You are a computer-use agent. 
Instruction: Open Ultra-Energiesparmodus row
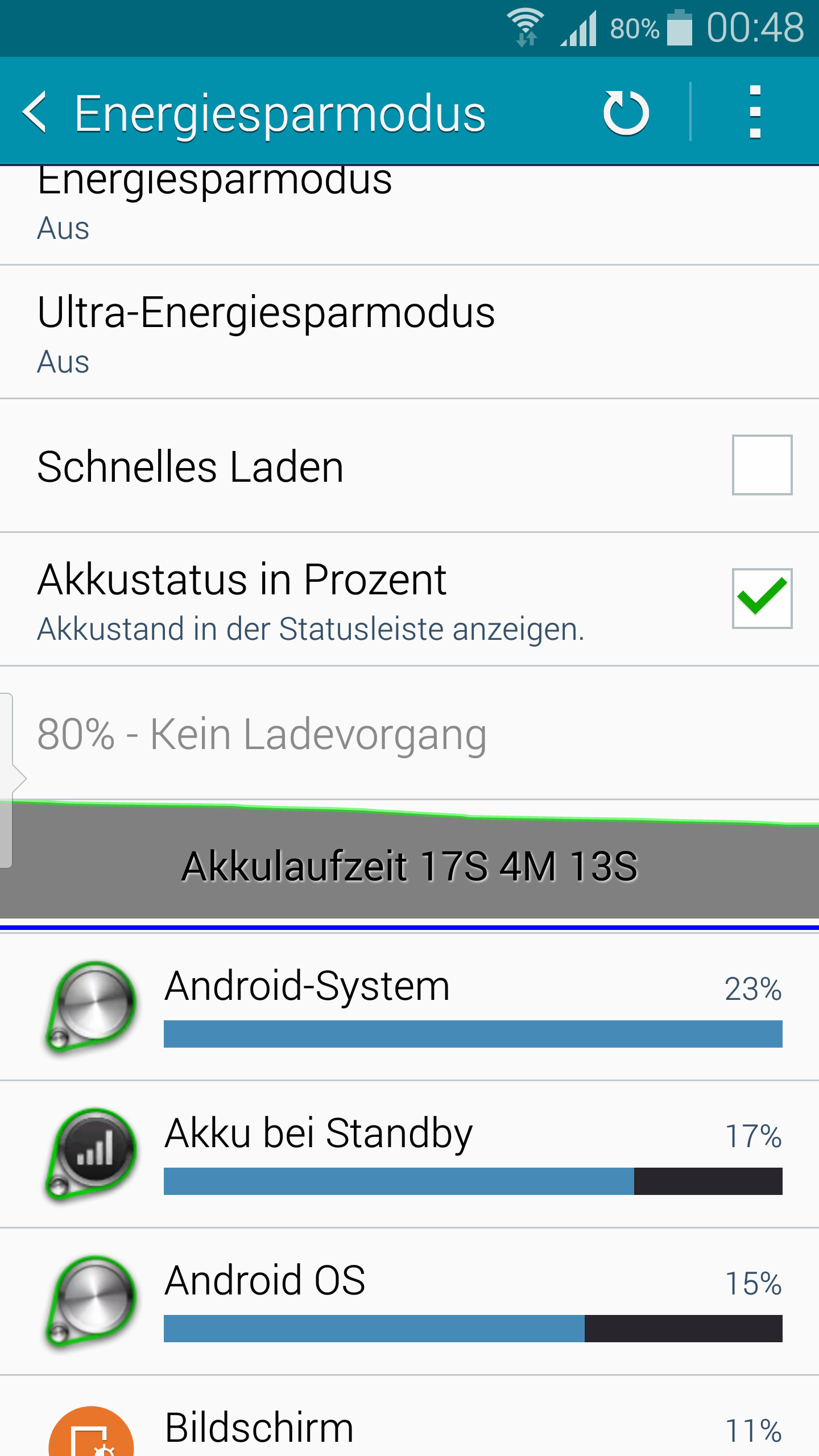pyautogui.click(x=409, y=332)
